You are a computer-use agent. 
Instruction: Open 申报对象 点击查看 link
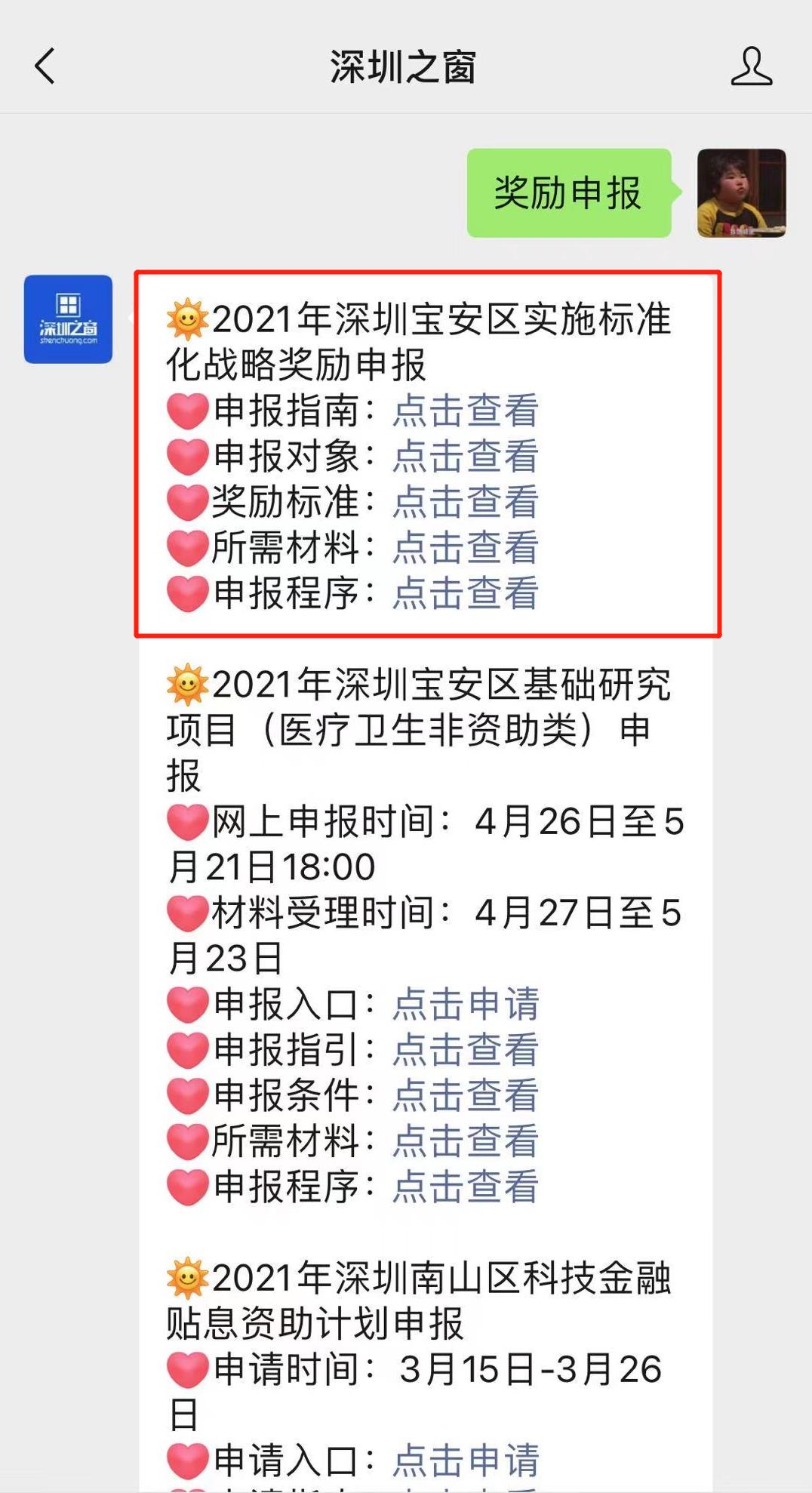465,457
